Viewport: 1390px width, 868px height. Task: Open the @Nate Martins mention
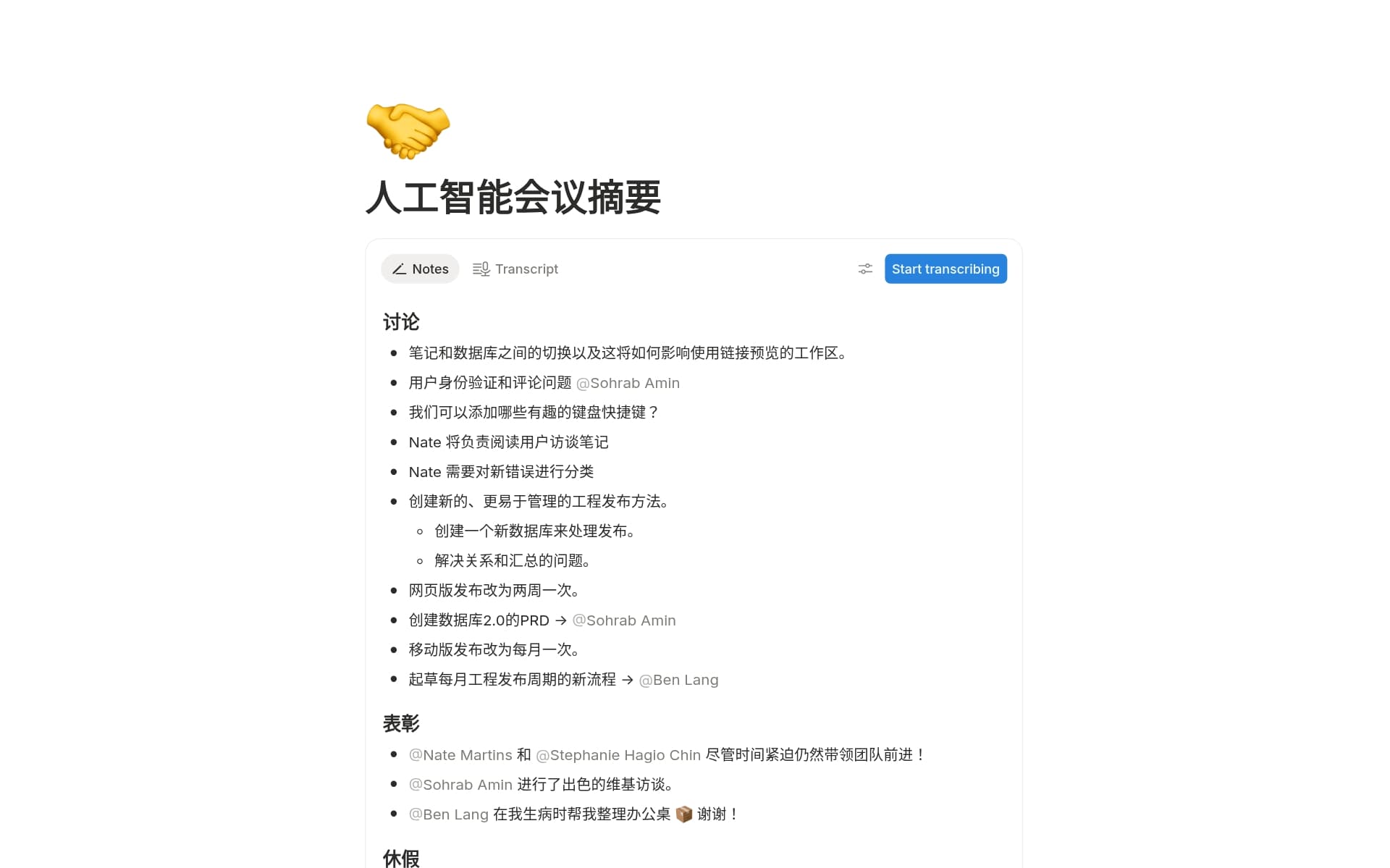[x=460, y=755]
